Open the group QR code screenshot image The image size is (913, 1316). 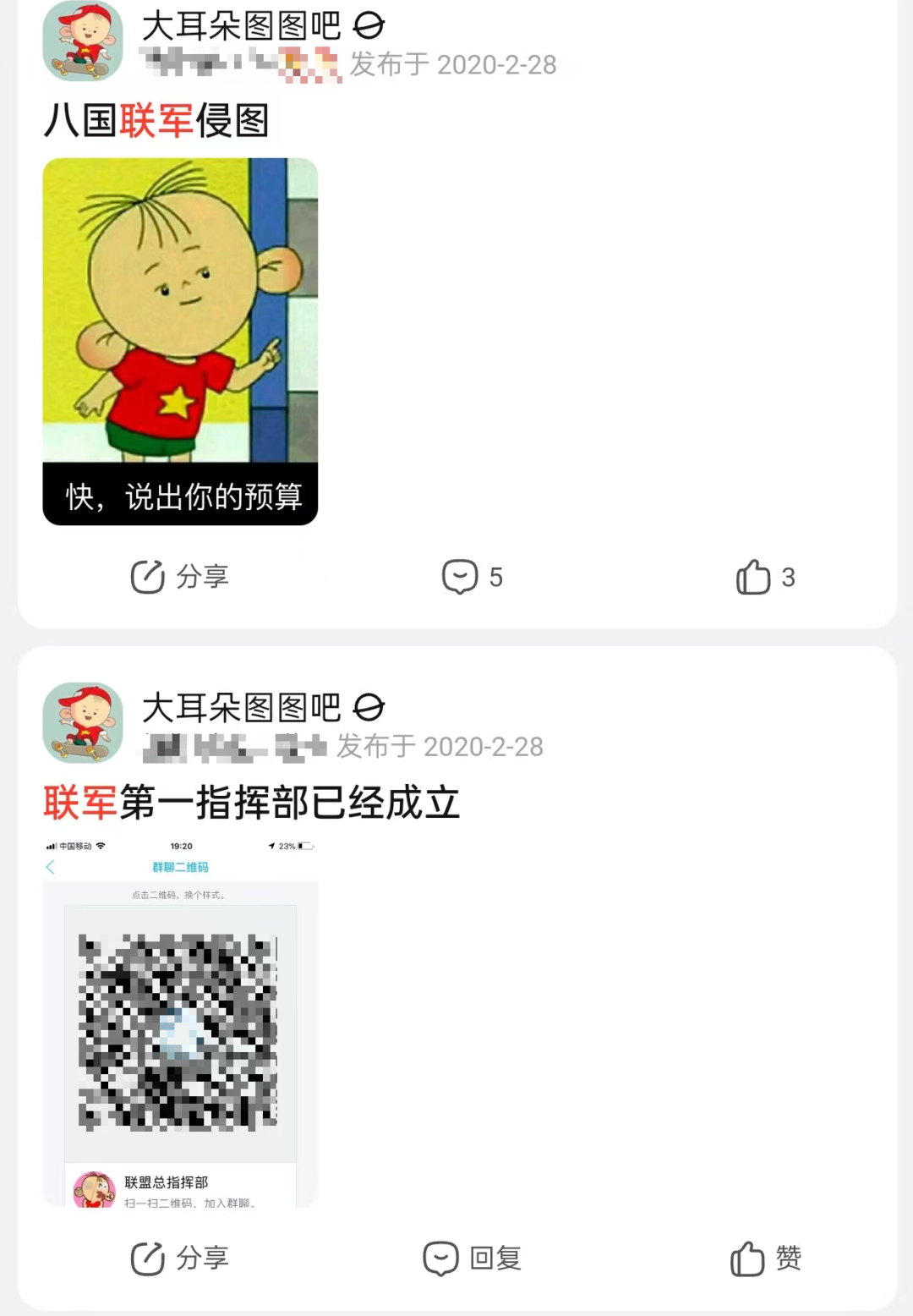180,1022
